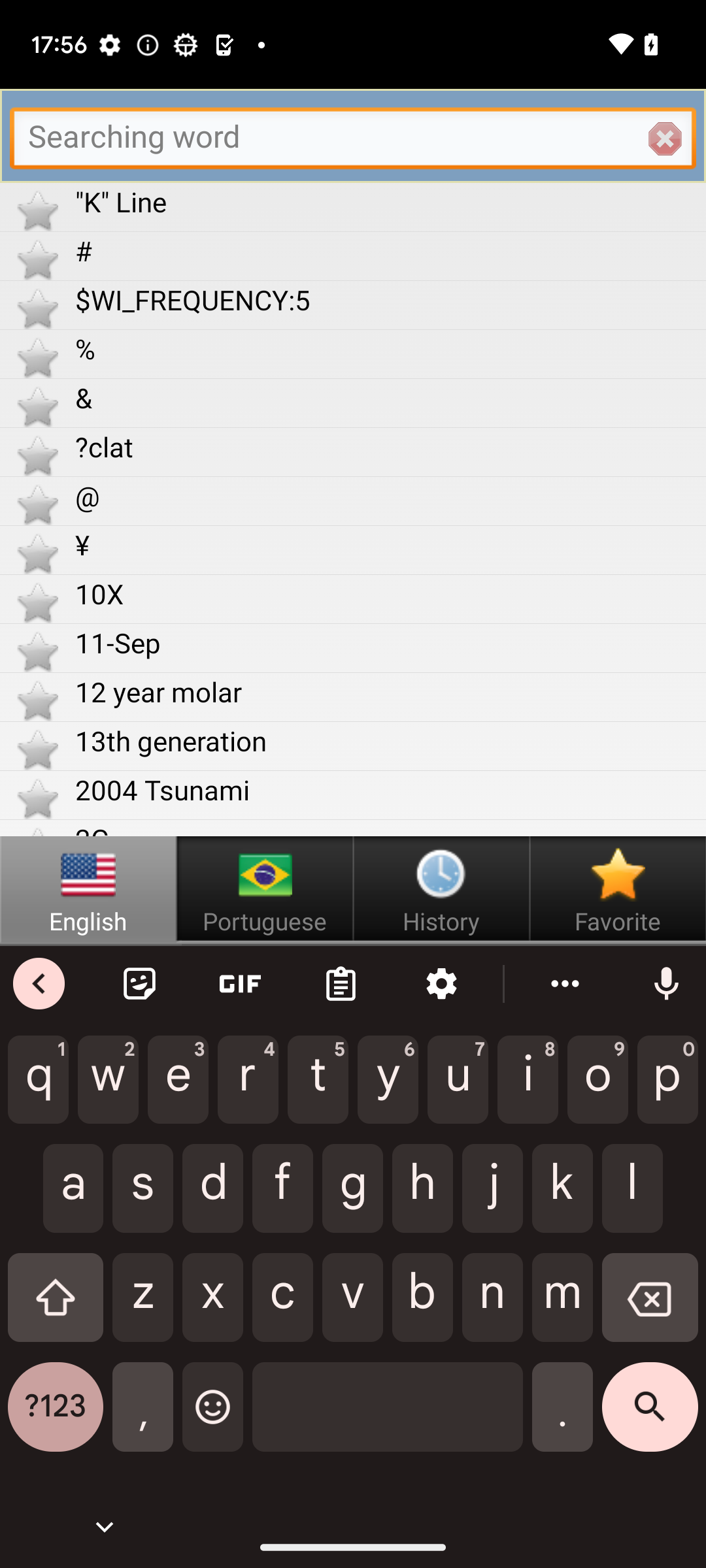Open the entry "K" Line
Image resolution: width=706 pixels, height=1568 pixels.
pos(121,203)
